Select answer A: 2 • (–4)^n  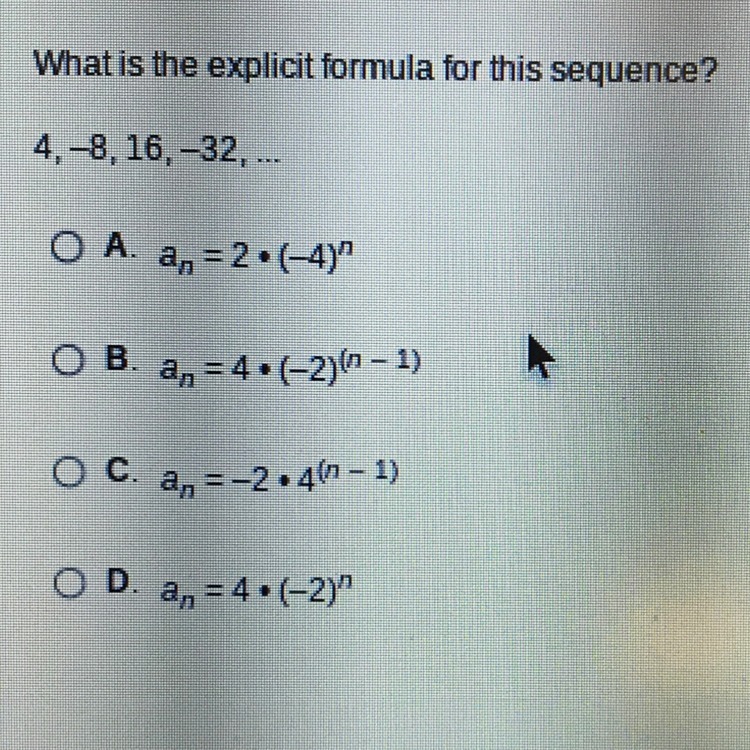pyautogui.click(x=66, y=247)
